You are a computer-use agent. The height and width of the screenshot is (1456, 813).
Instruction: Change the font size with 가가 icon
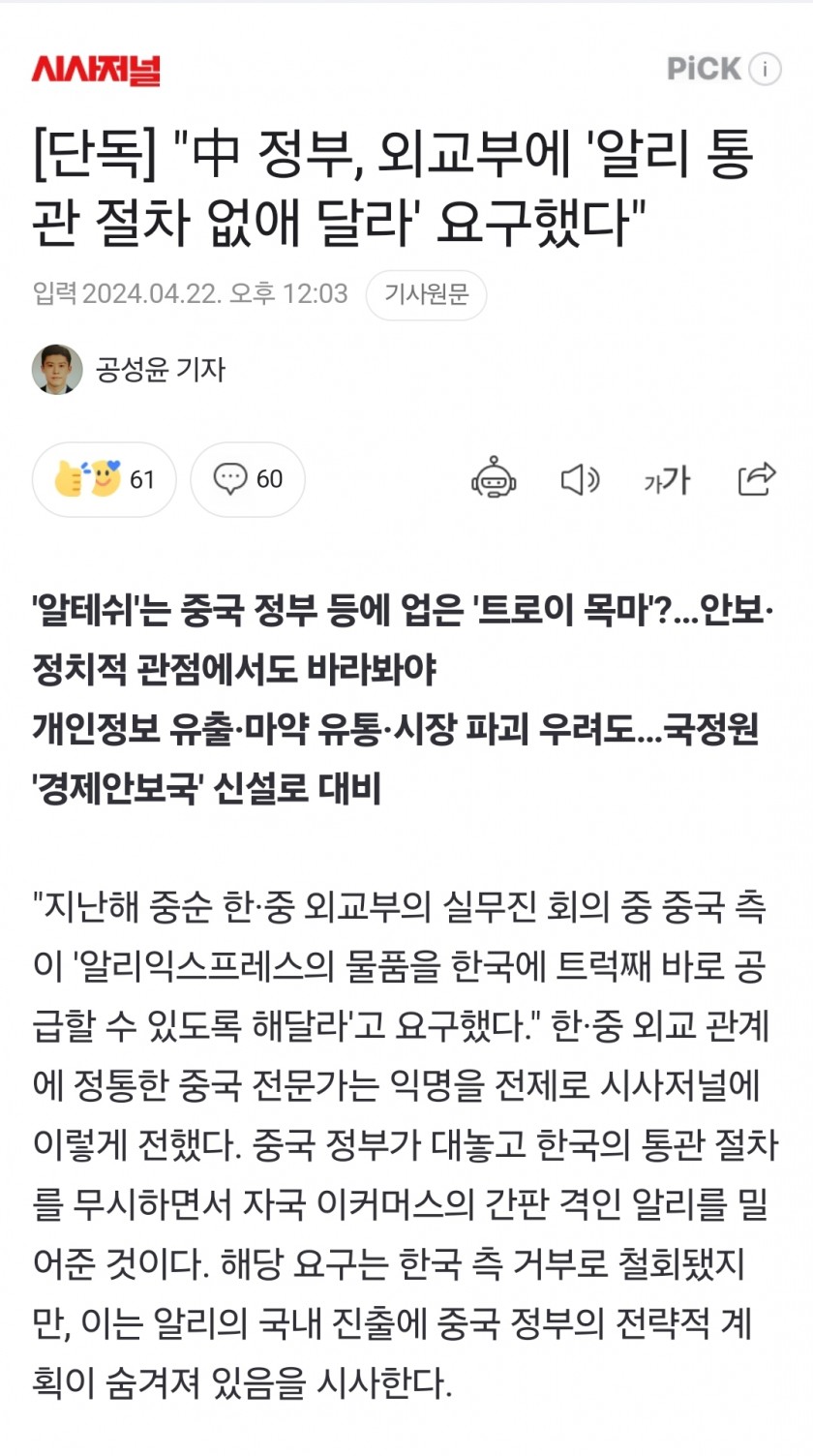click(667, 479)
